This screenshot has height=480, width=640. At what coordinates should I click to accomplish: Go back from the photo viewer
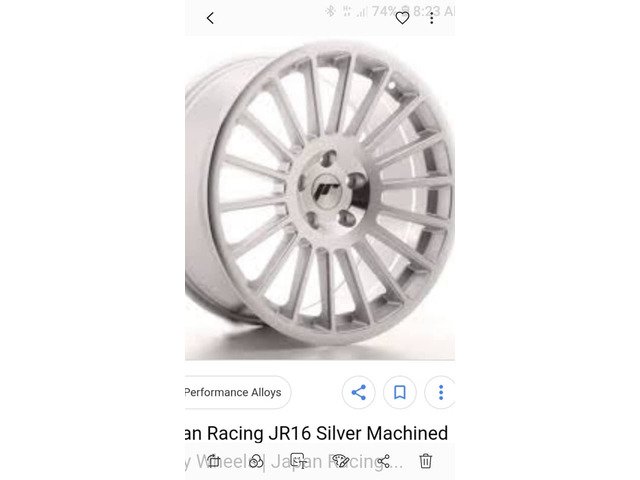[x=210, y=18]
